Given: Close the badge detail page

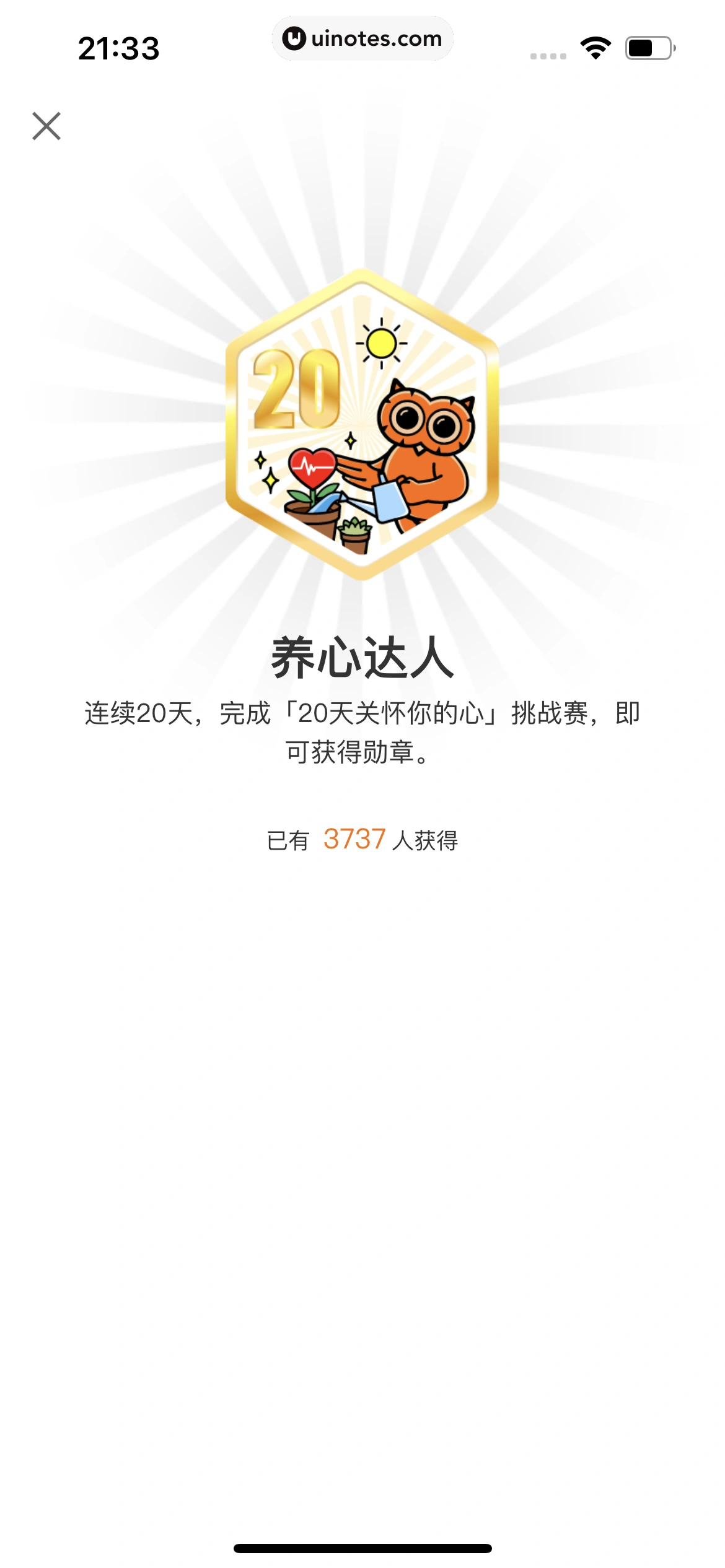Looking at the screenshot, I should tap(47, 127).
